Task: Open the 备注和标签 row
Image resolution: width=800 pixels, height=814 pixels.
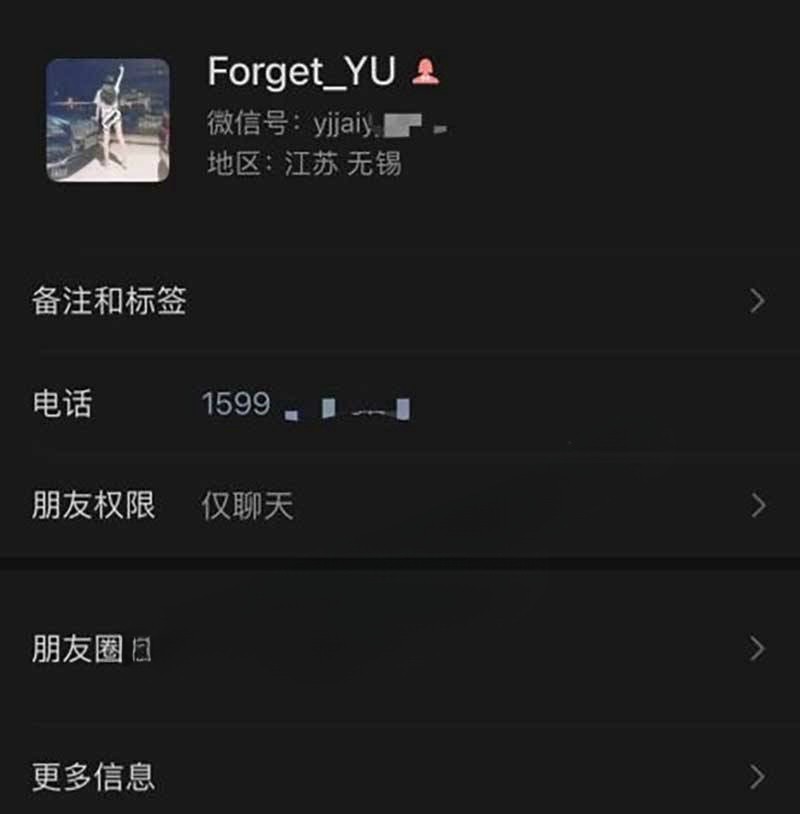Action: click(400, 301)
